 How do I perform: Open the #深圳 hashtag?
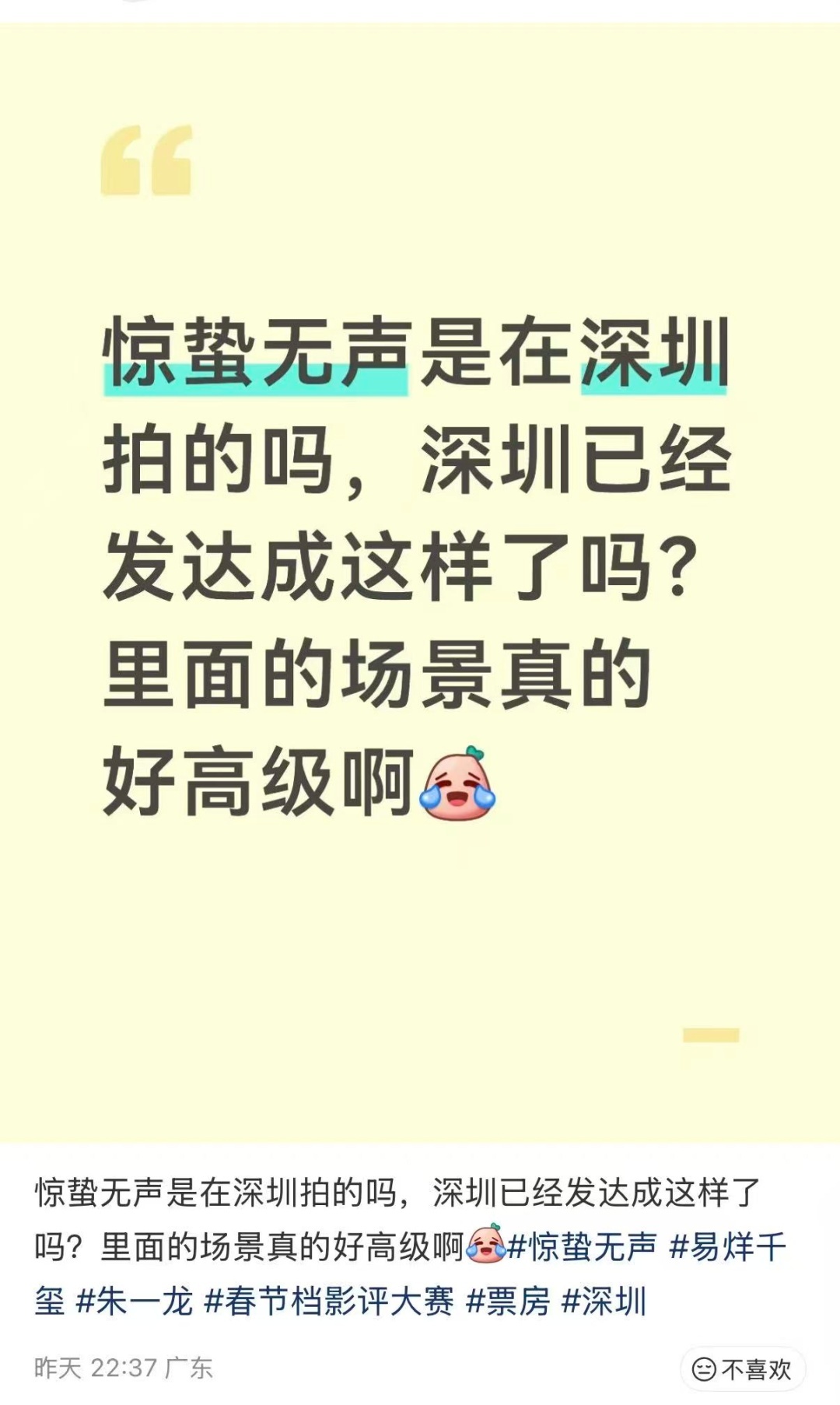[x=604, y=1302]
